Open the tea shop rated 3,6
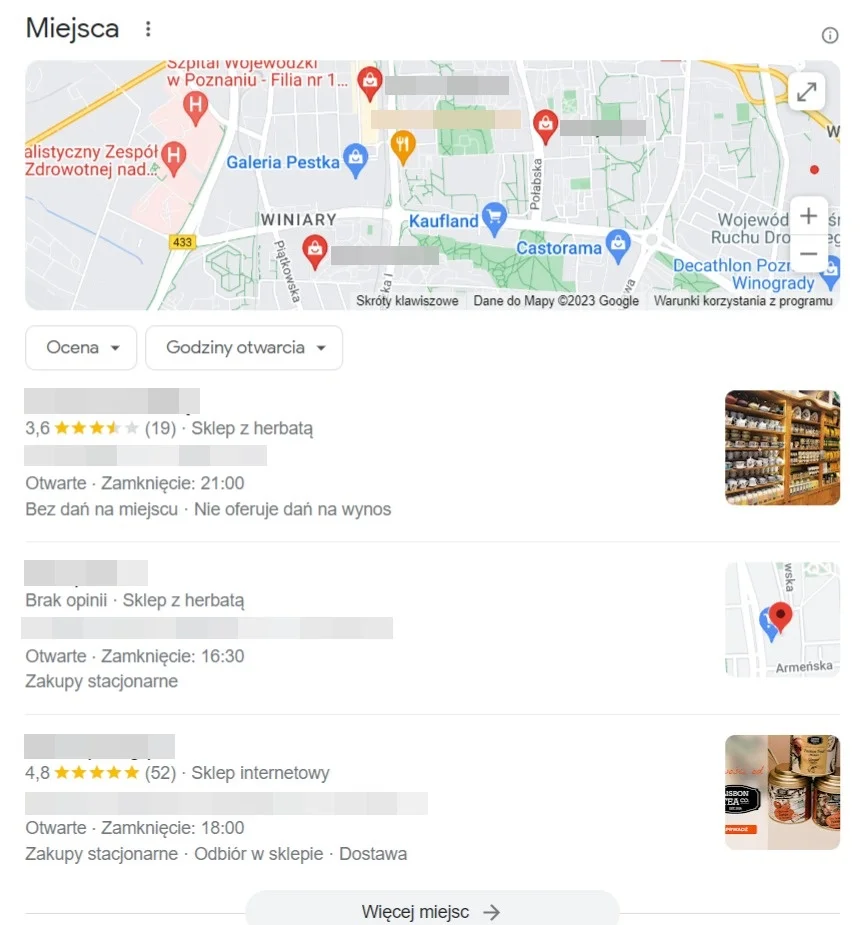This screenshot has height=925, width=866. click(x=112, y=402)
